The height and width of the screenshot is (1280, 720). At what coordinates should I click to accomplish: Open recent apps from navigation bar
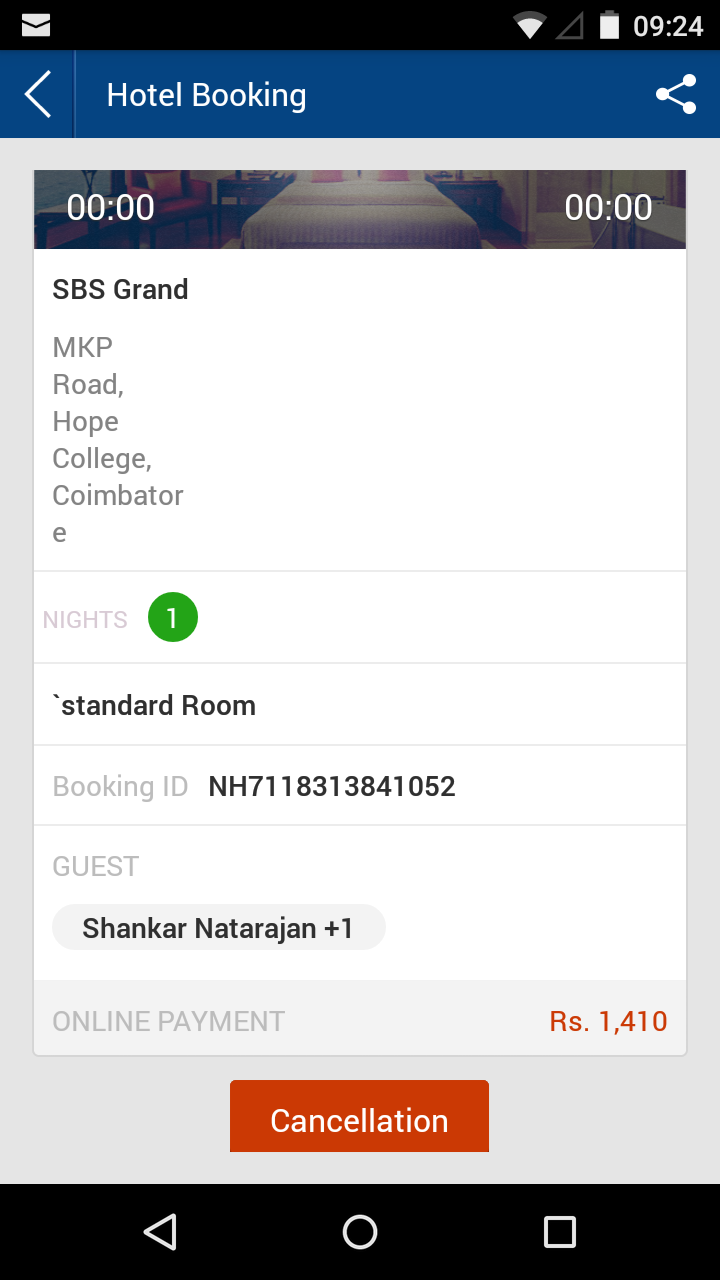pyautogui.click(x=559, y=1232)
